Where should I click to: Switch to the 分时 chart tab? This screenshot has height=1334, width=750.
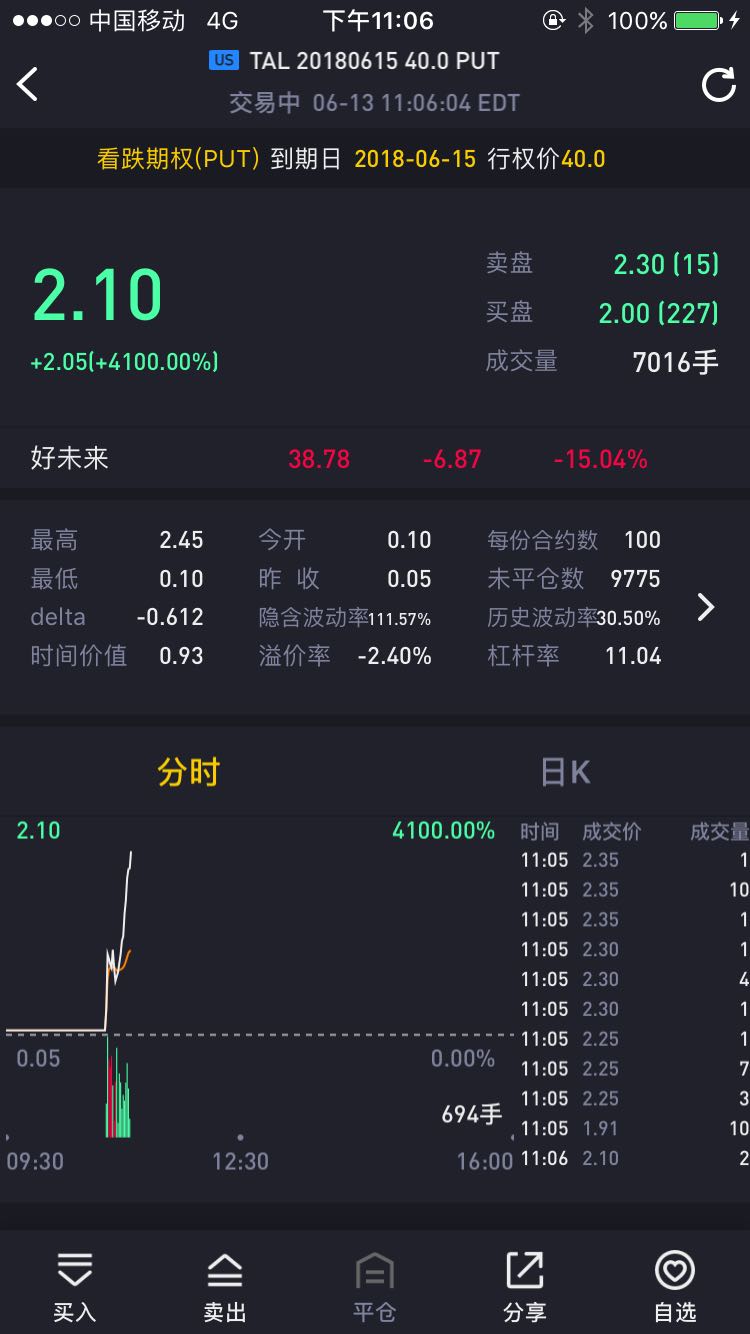188,772
